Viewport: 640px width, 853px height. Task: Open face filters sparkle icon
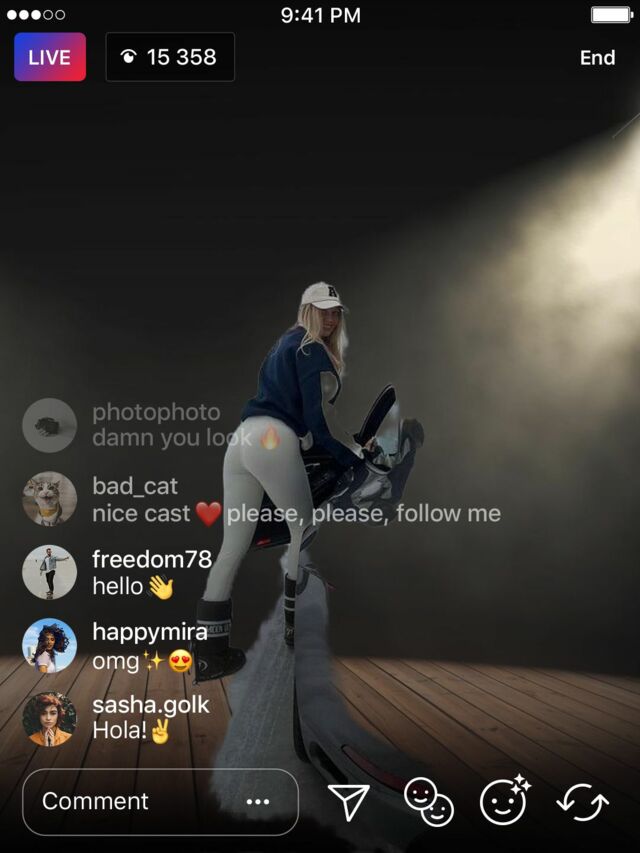[504, 800]
